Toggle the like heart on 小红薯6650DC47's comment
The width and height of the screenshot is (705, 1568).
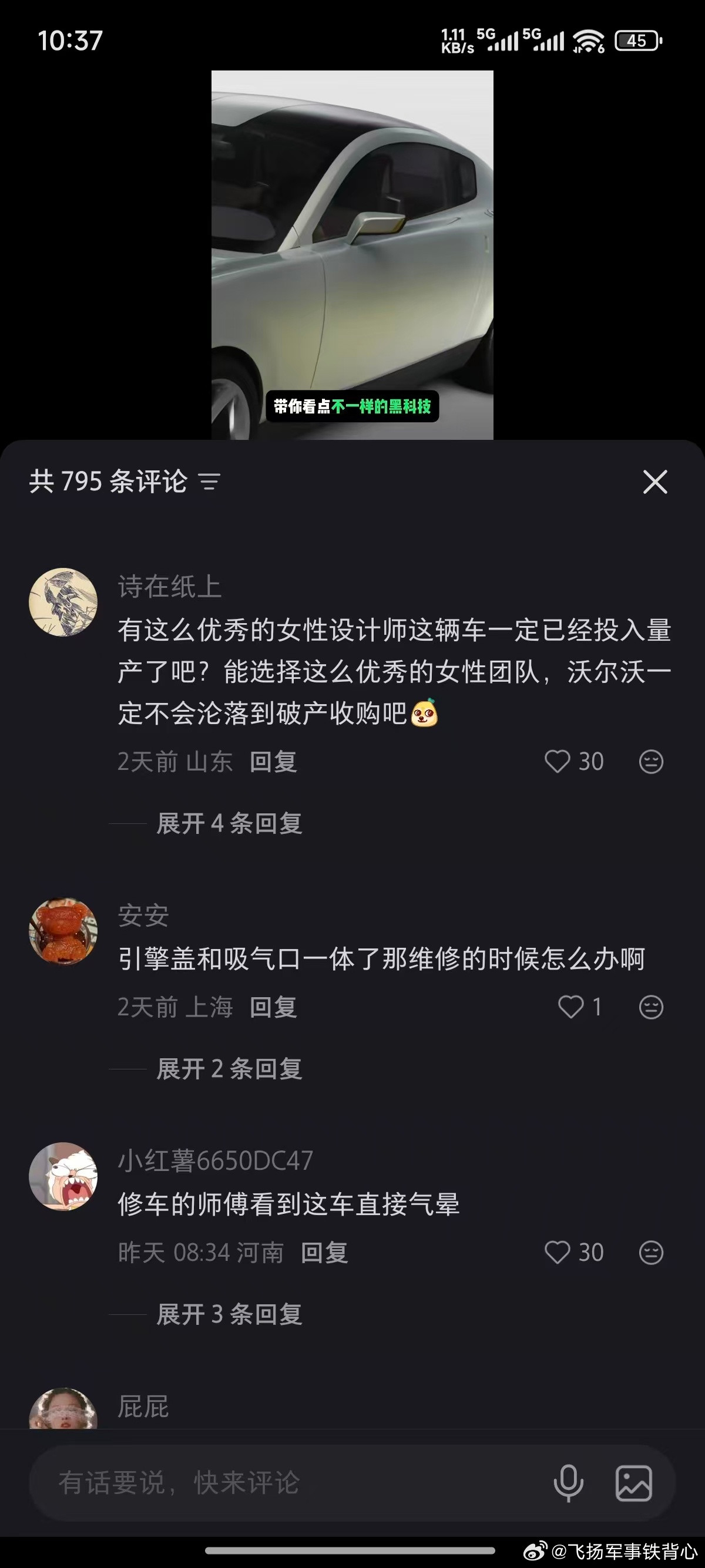pos(558,1253)
